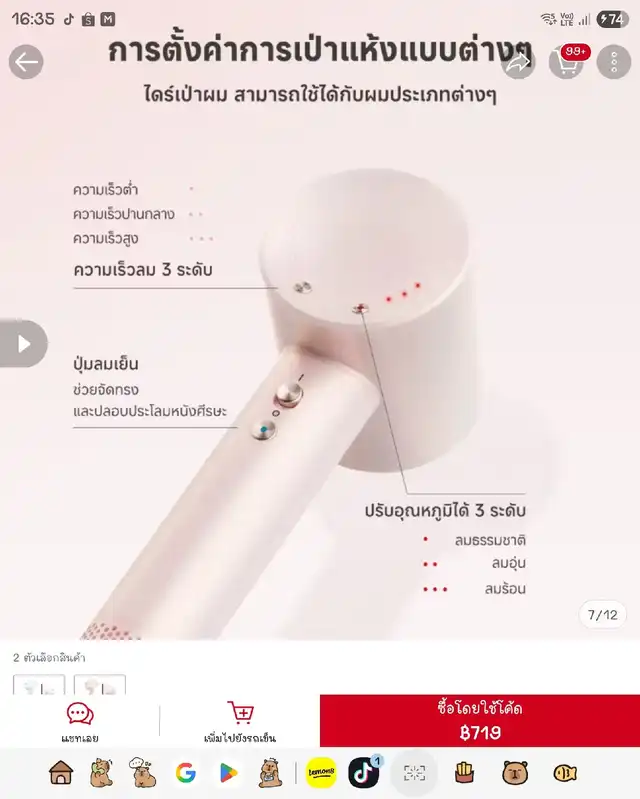Open the shopping cart

click(x=567, y=62)
